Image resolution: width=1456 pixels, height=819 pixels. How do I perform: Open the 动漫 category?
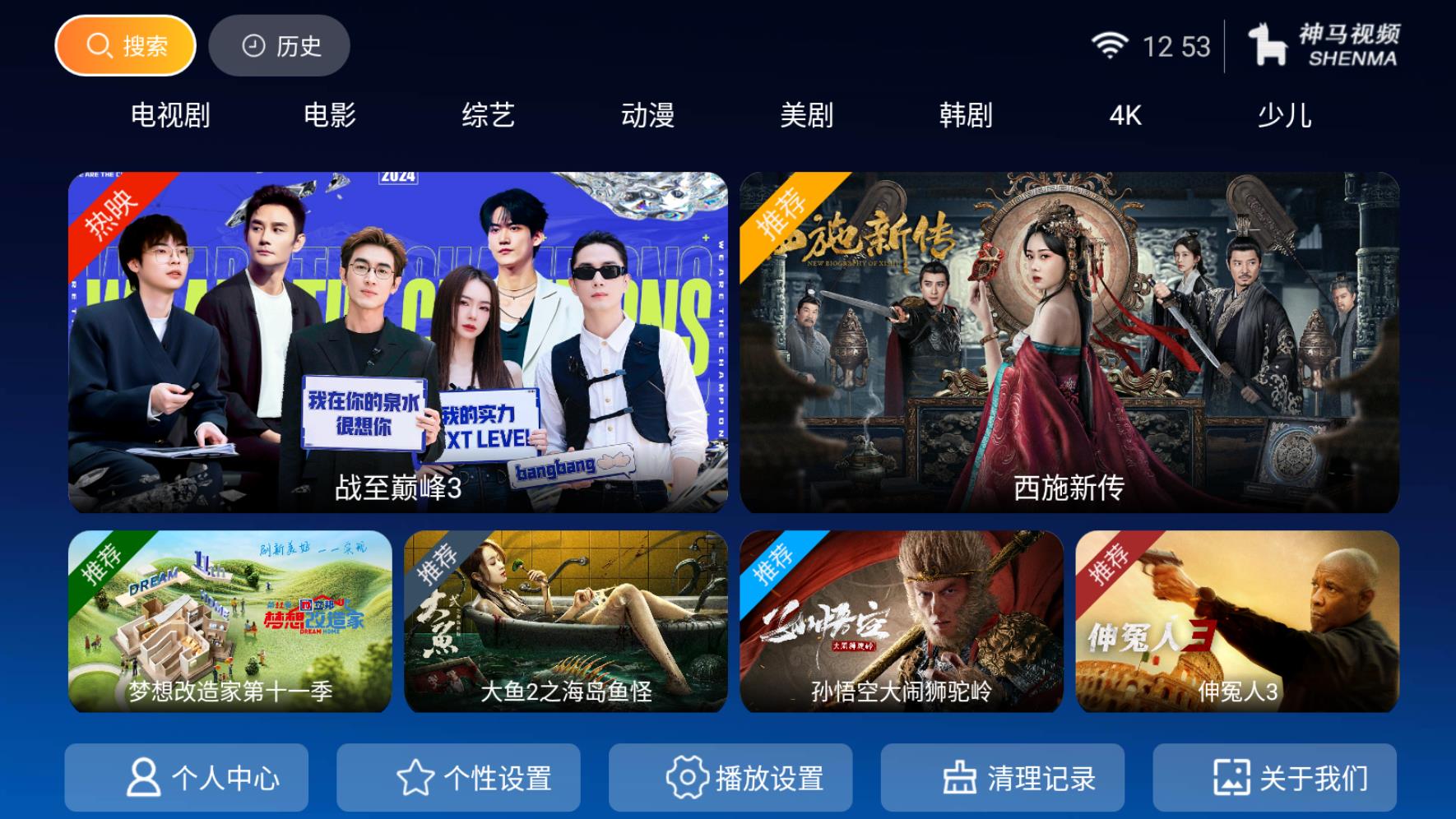pyautogui.click(x=647, y=115)
